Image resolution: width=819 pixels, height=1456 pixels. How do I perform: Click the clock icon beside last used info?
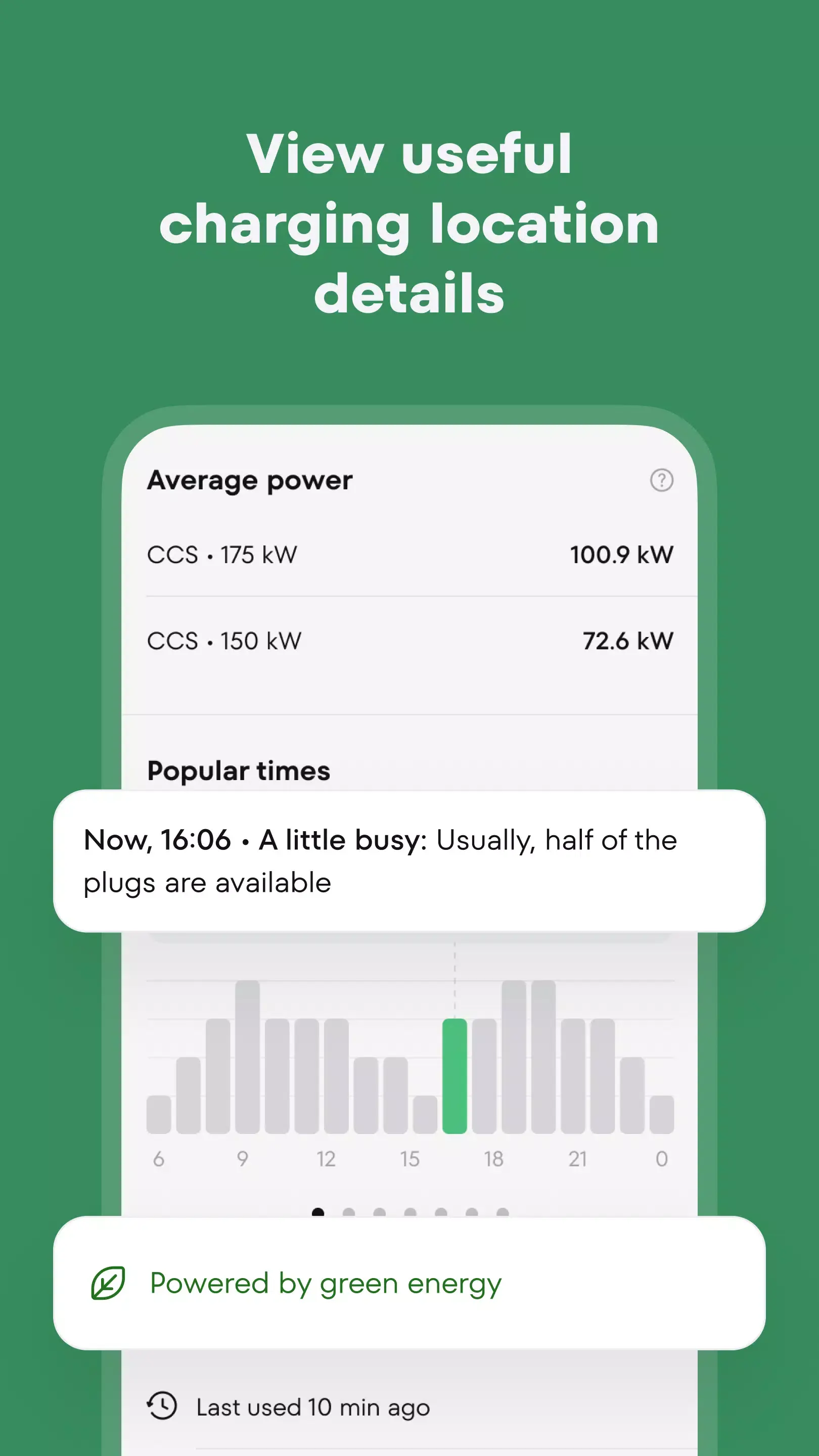pos(162,1407)
